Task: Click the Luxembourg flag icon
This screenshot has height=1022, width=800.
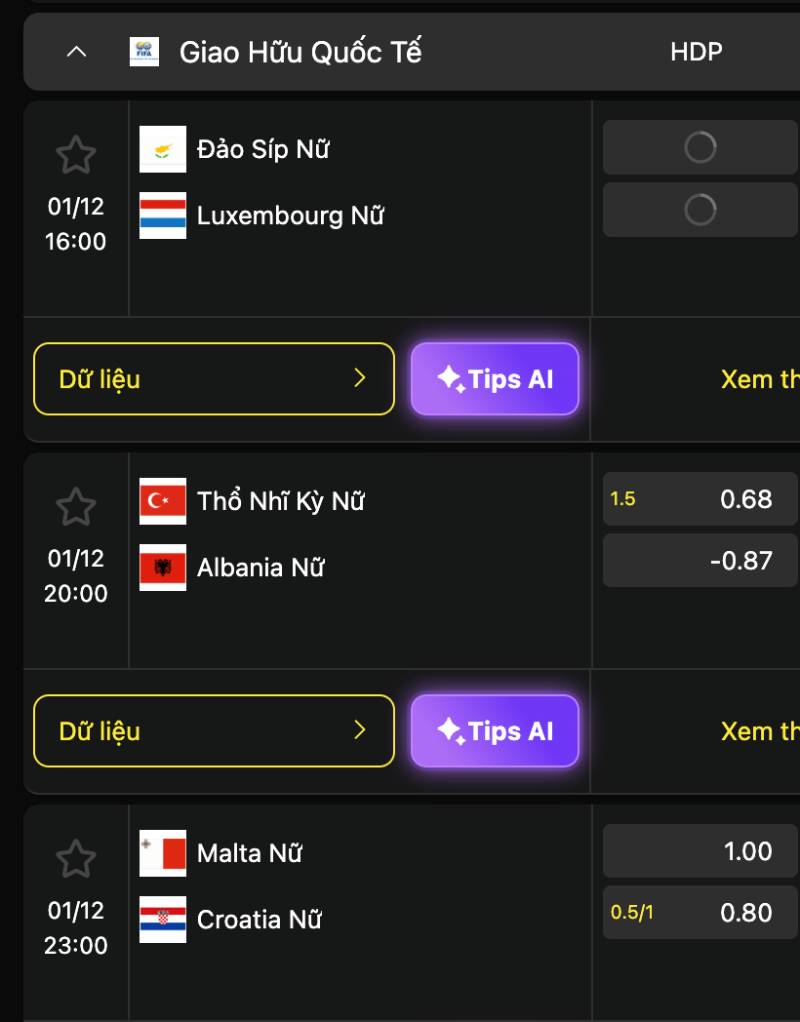Action: click(x=162, y=214)
